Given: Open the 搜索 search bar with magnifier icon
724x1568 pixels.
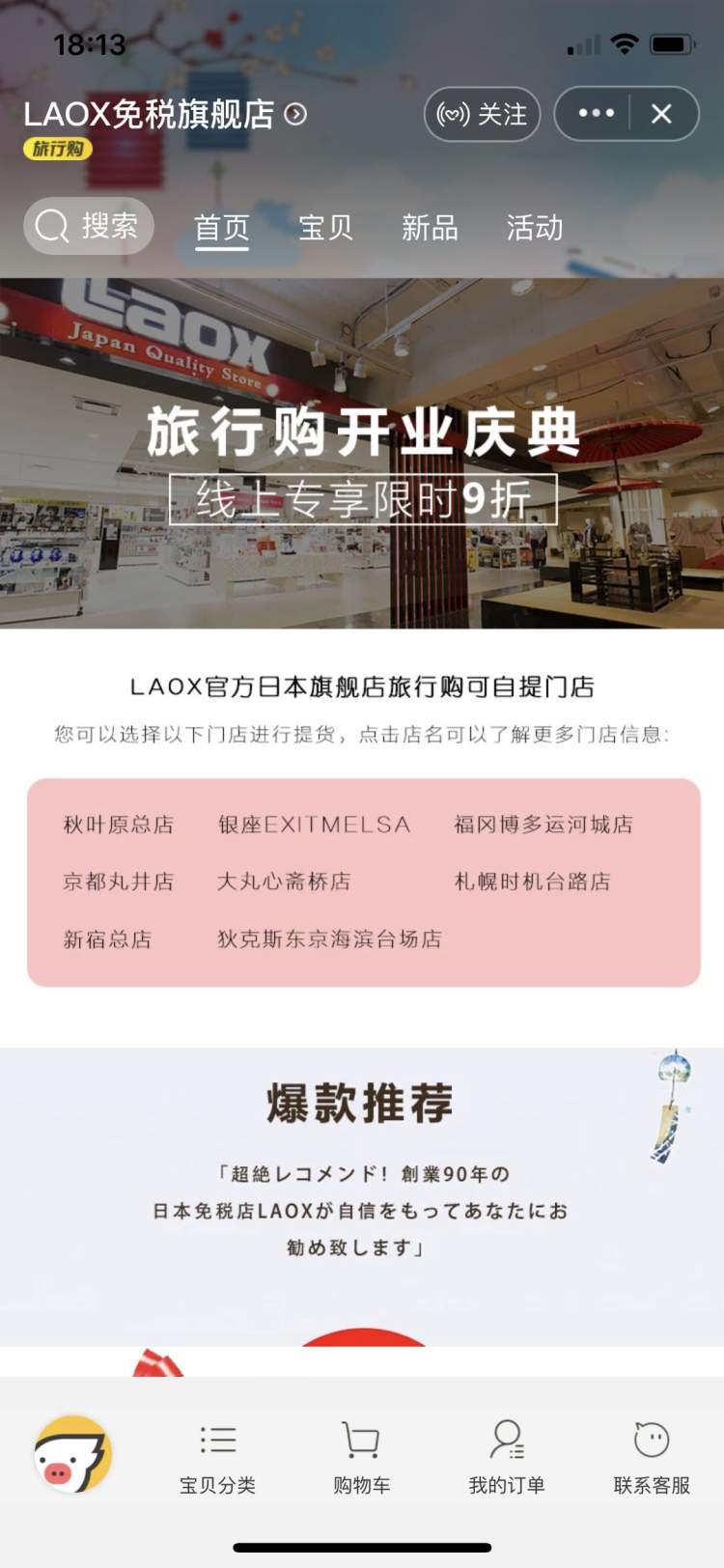Looking at the screenshot, I should coord(88,226).
